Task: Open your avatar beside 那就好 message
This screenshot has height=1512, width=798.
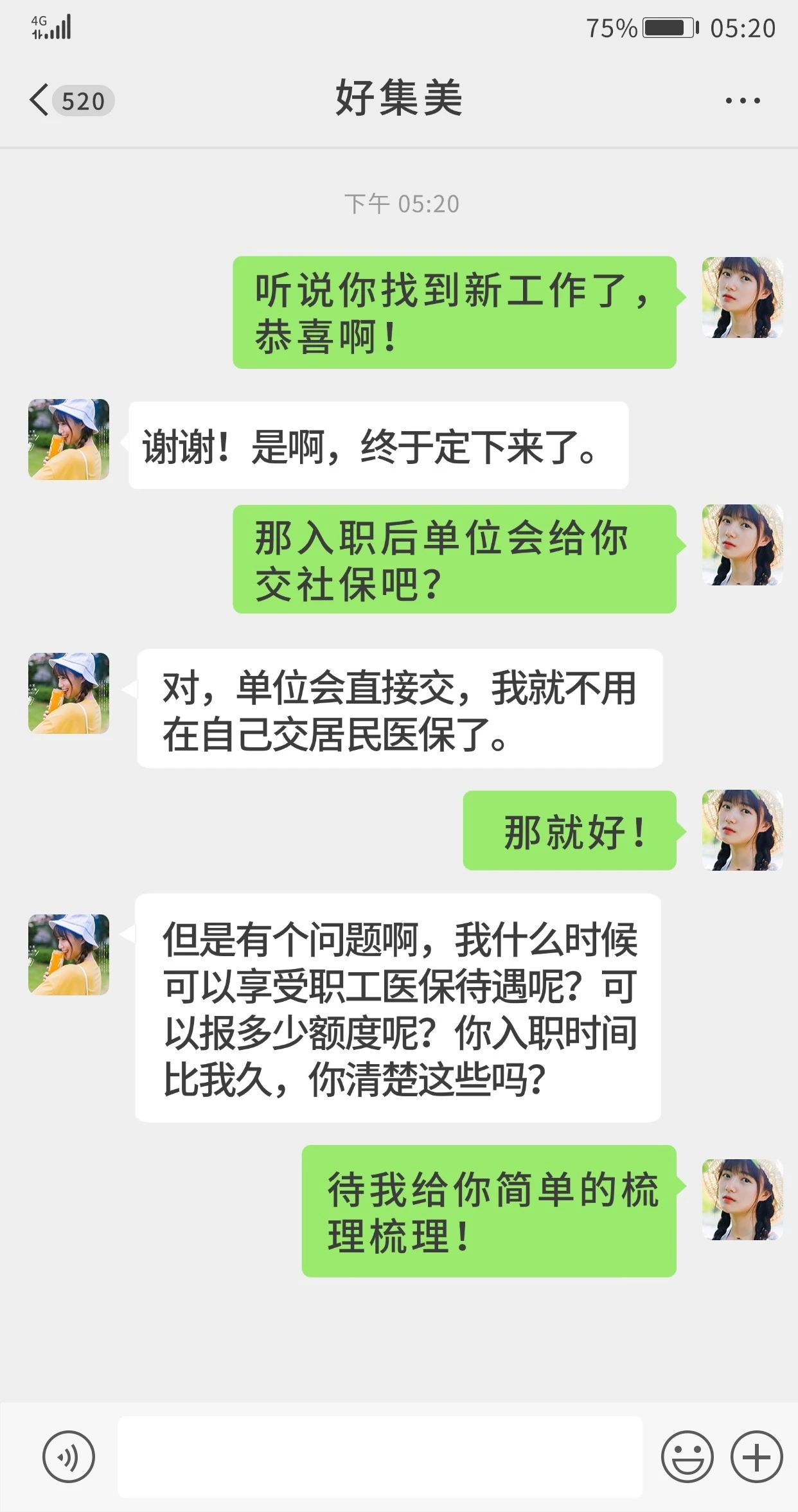Action: coord(742,830)
